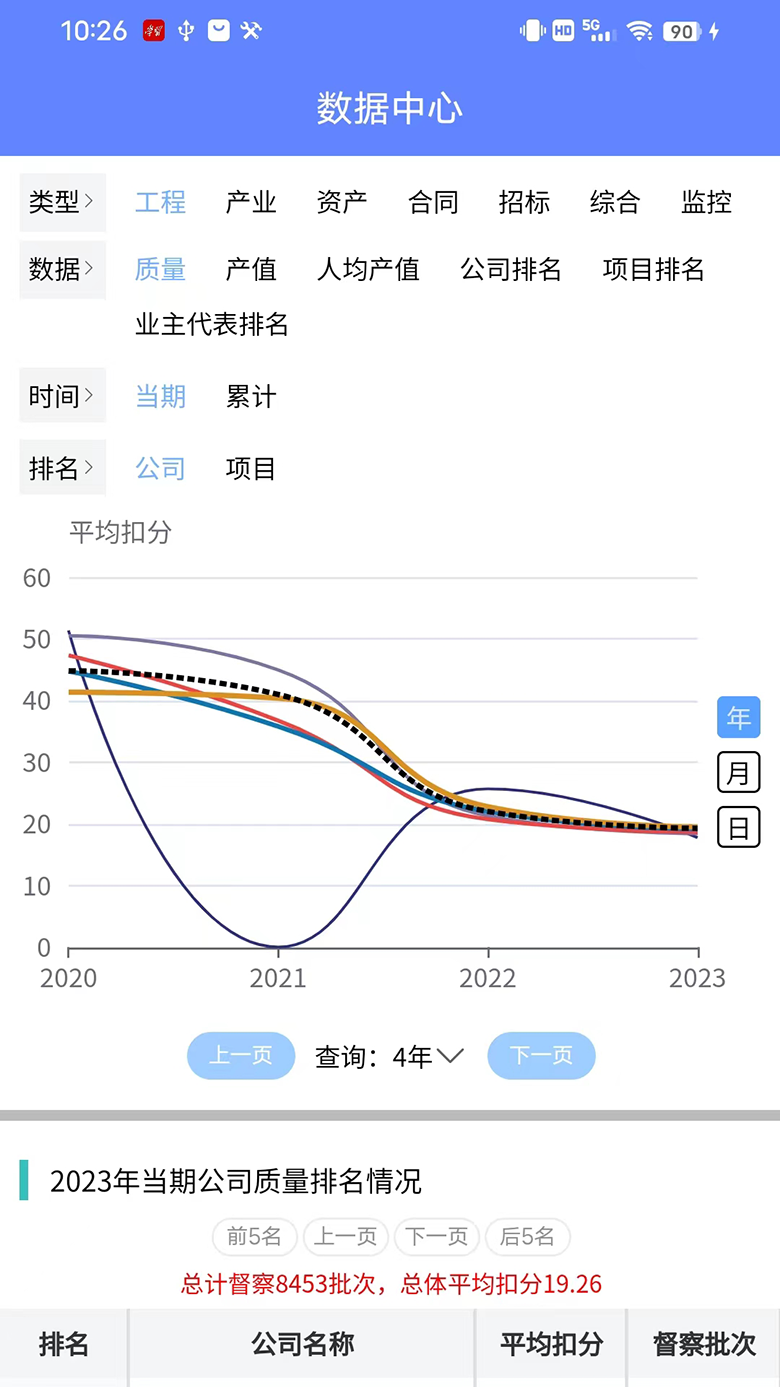Show the 后5名 ranking chip
The width and height of the screenshot is (780, 1387).
tap(527, 1237)
